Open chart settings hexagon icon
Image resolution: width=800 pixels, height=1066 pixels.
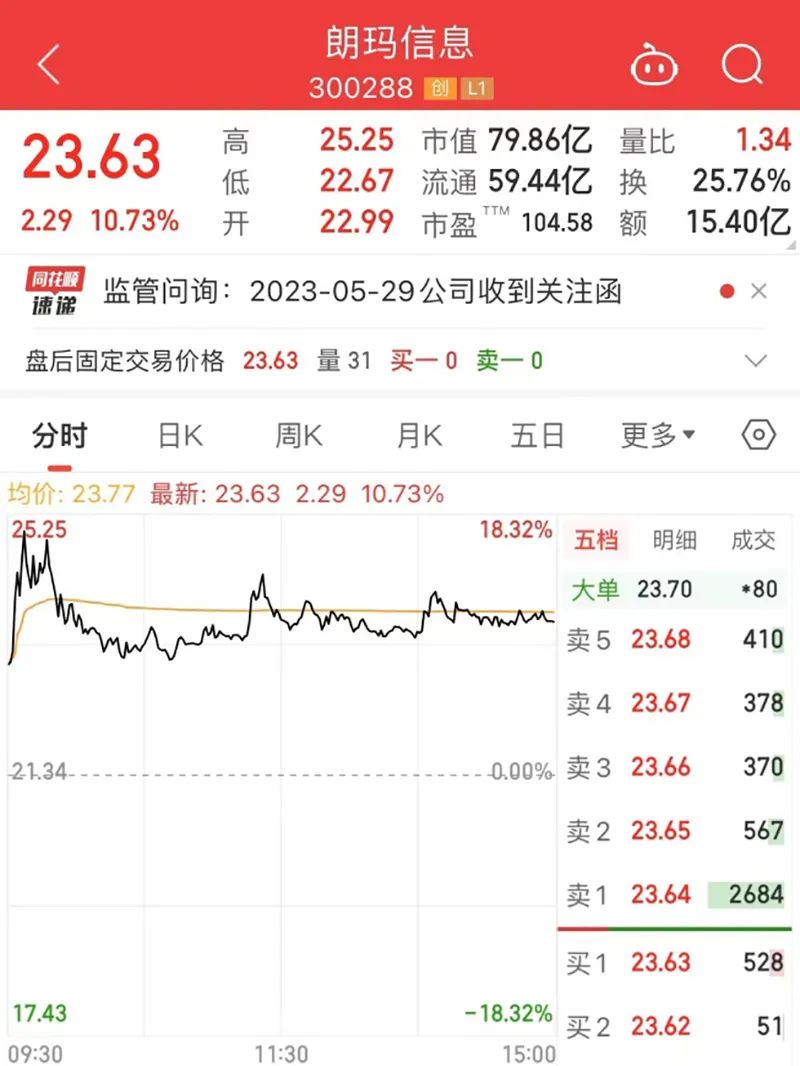(x=759, y=436)
